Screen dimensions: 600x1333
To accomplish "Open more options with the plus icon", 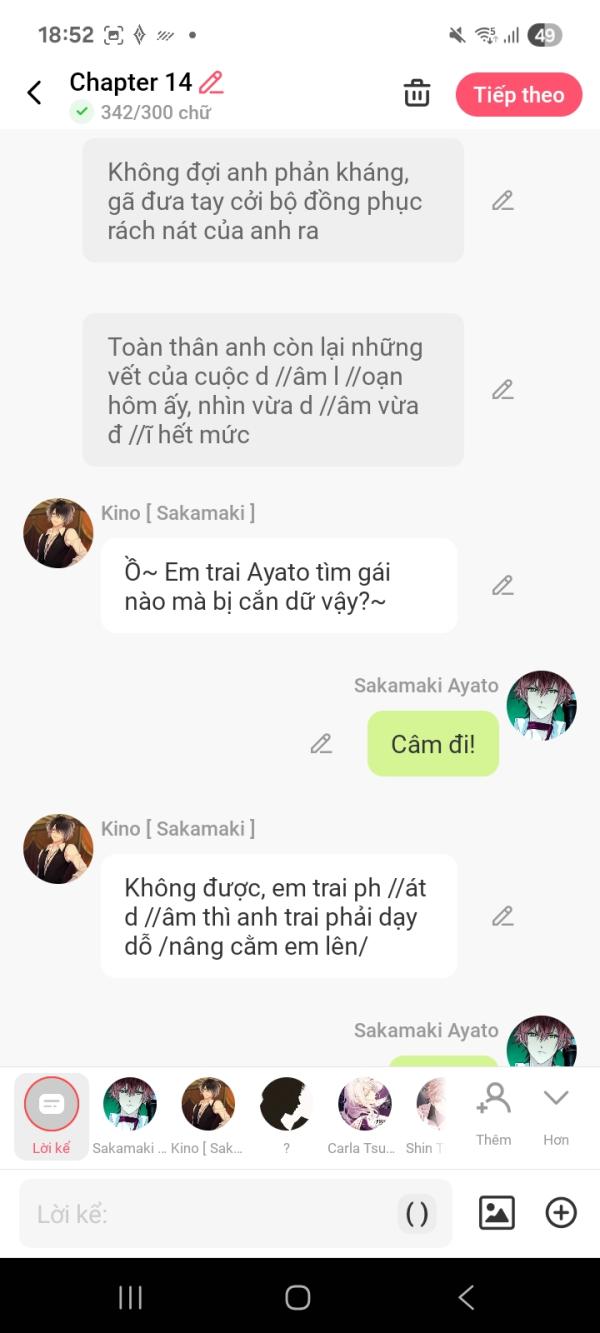I will 561,1213.
